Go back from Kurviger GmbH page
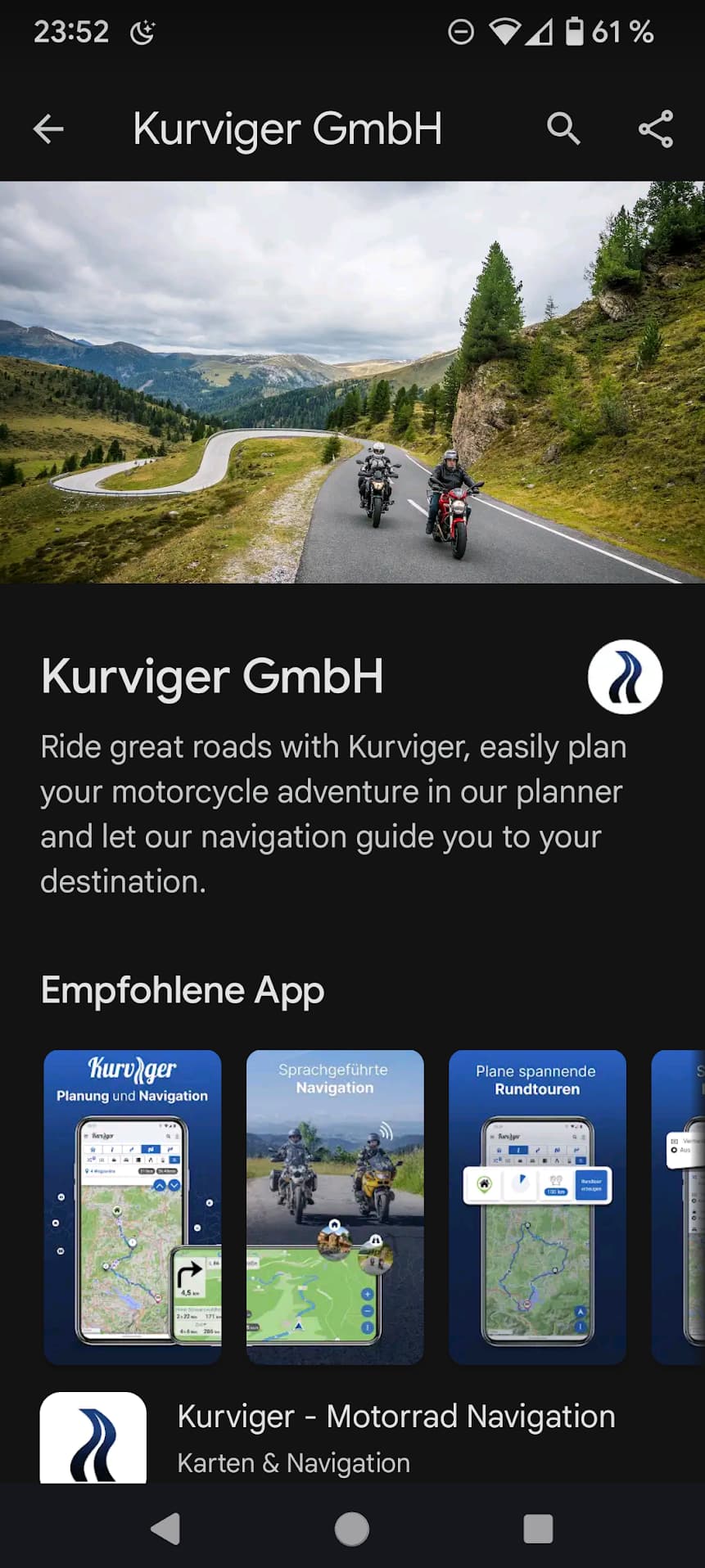 (x=48, y=128)
